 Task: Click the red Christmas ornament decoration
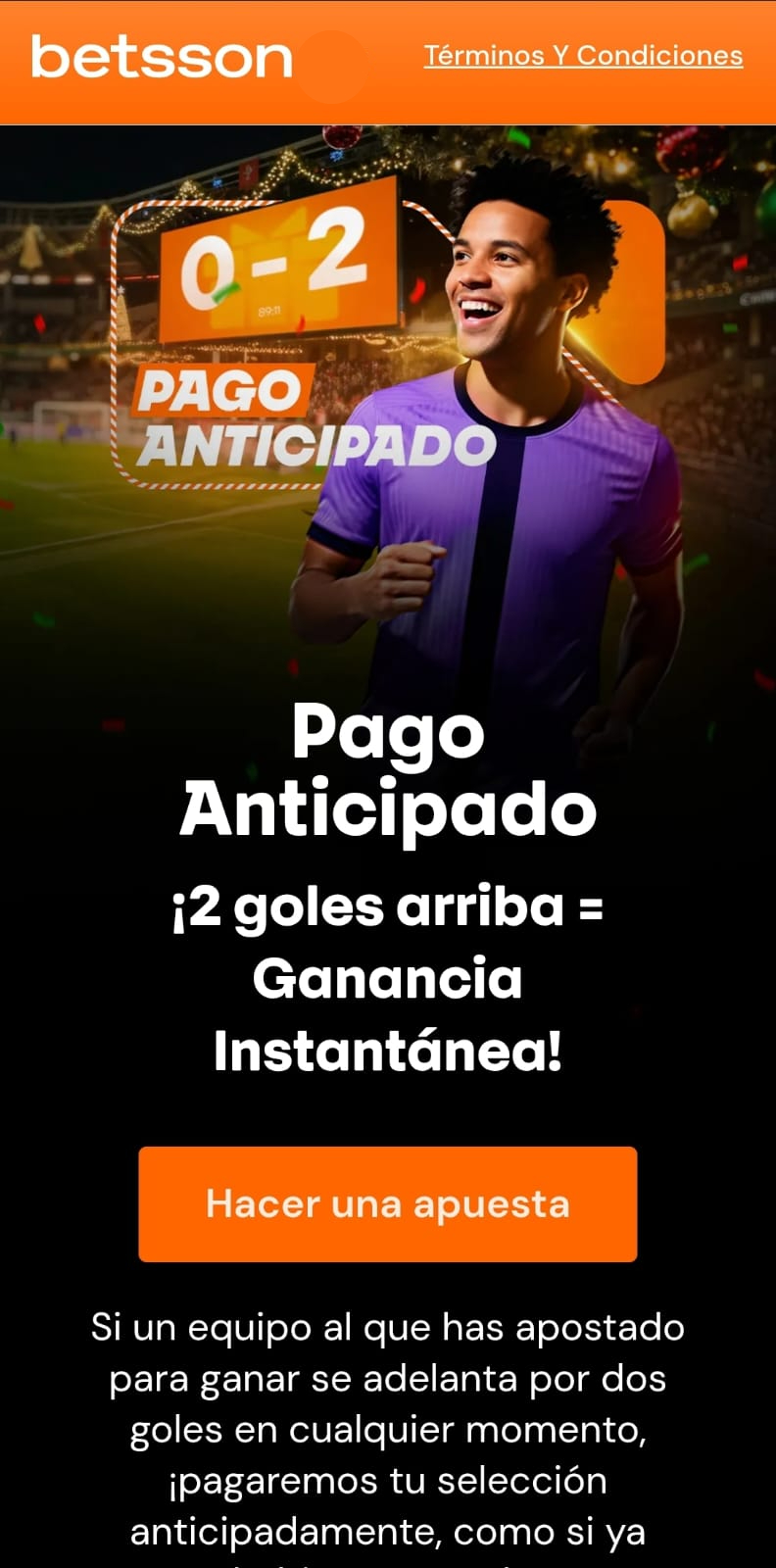click(340, 137)
